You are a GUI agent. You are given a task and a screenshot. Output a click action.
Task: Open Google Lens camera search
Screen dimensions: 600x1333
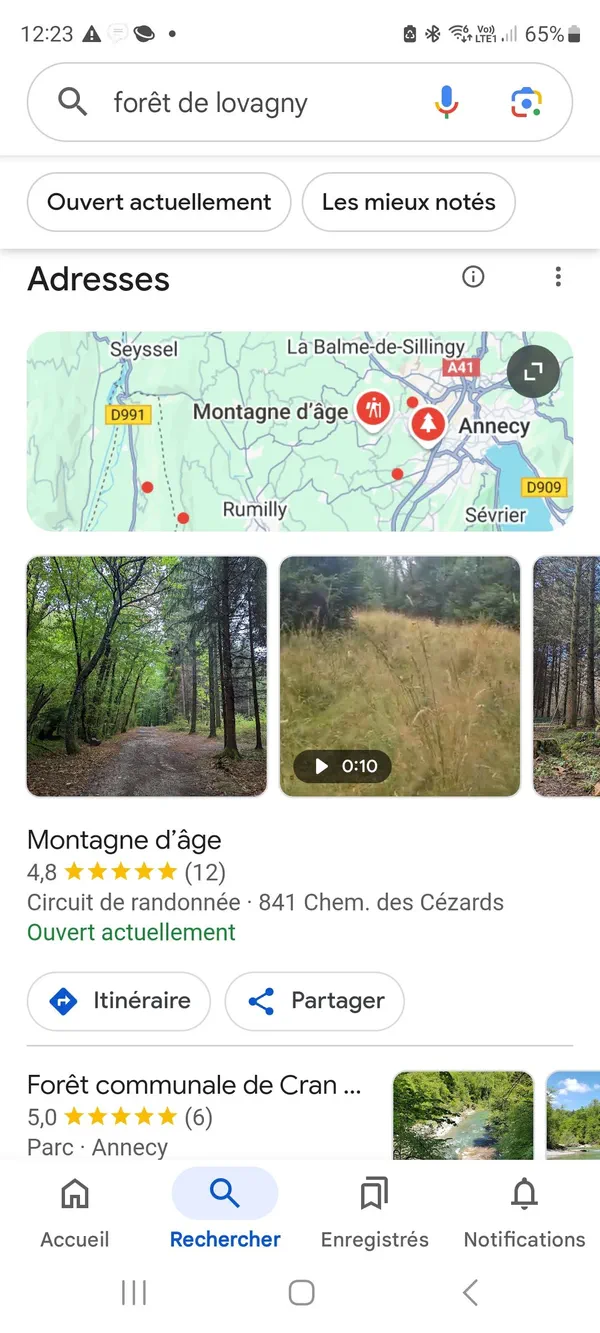coord(526,102)
